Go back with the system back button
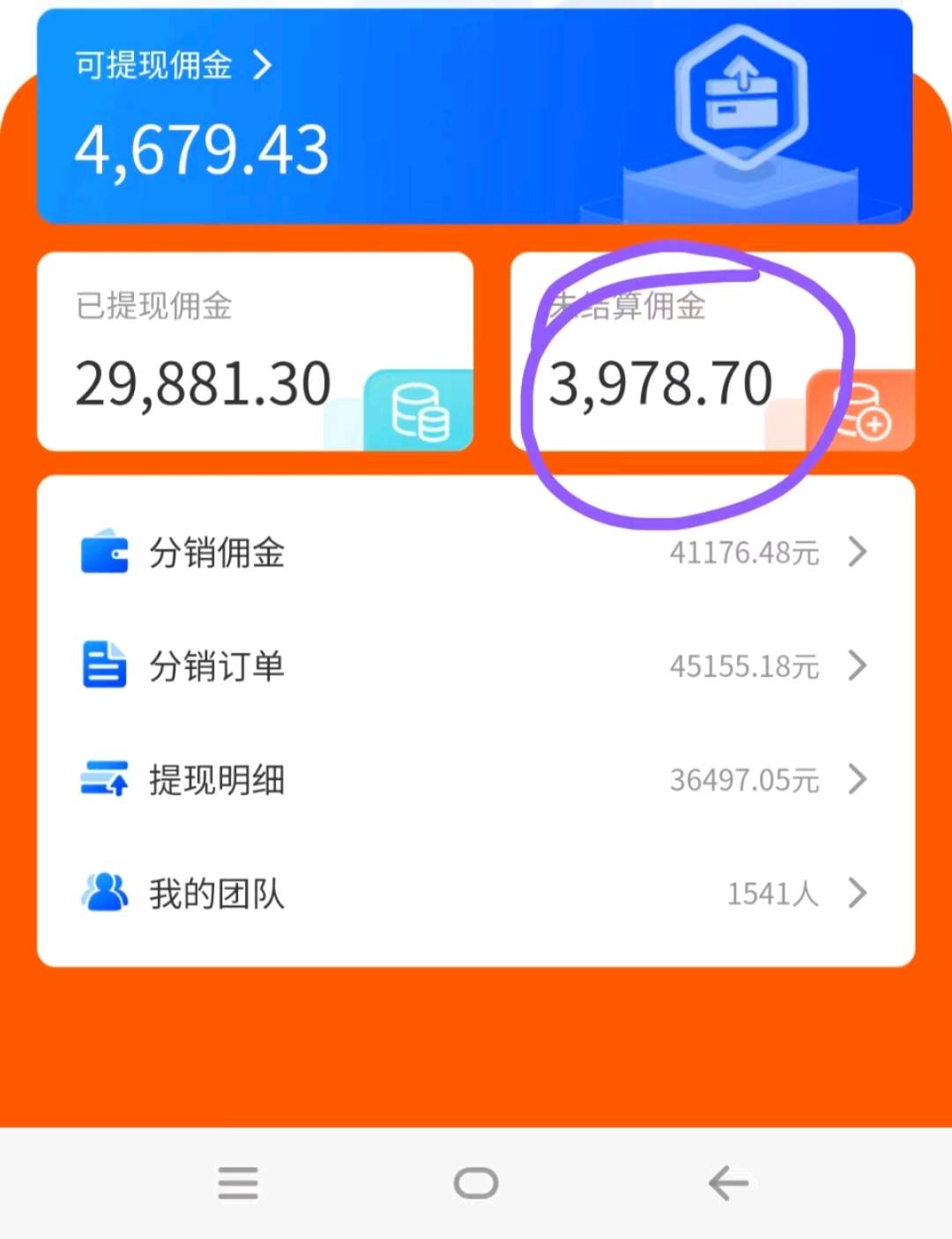This screenshot has width=952, height=1239. pyautogui.click(x=728, y=1183)
